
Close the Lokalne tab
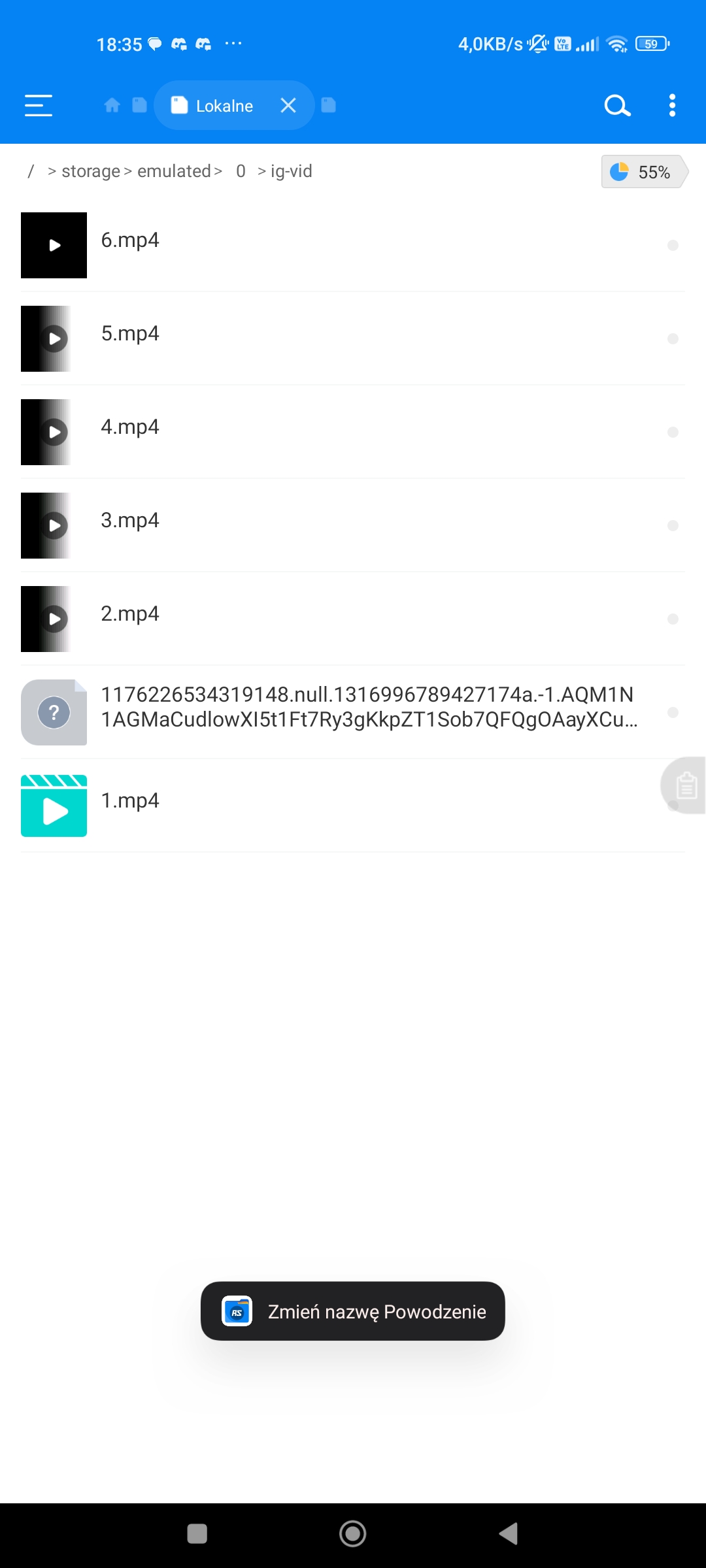point(288,105)
